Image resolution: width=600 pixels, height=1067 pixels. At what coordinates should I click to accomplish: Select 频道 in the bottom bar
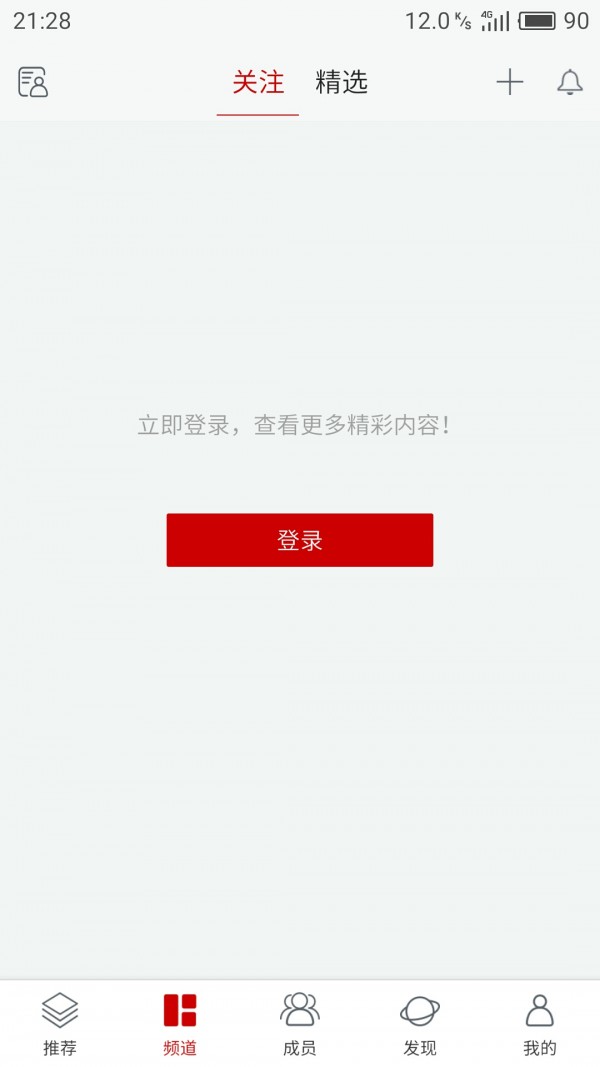point(180,1024)
